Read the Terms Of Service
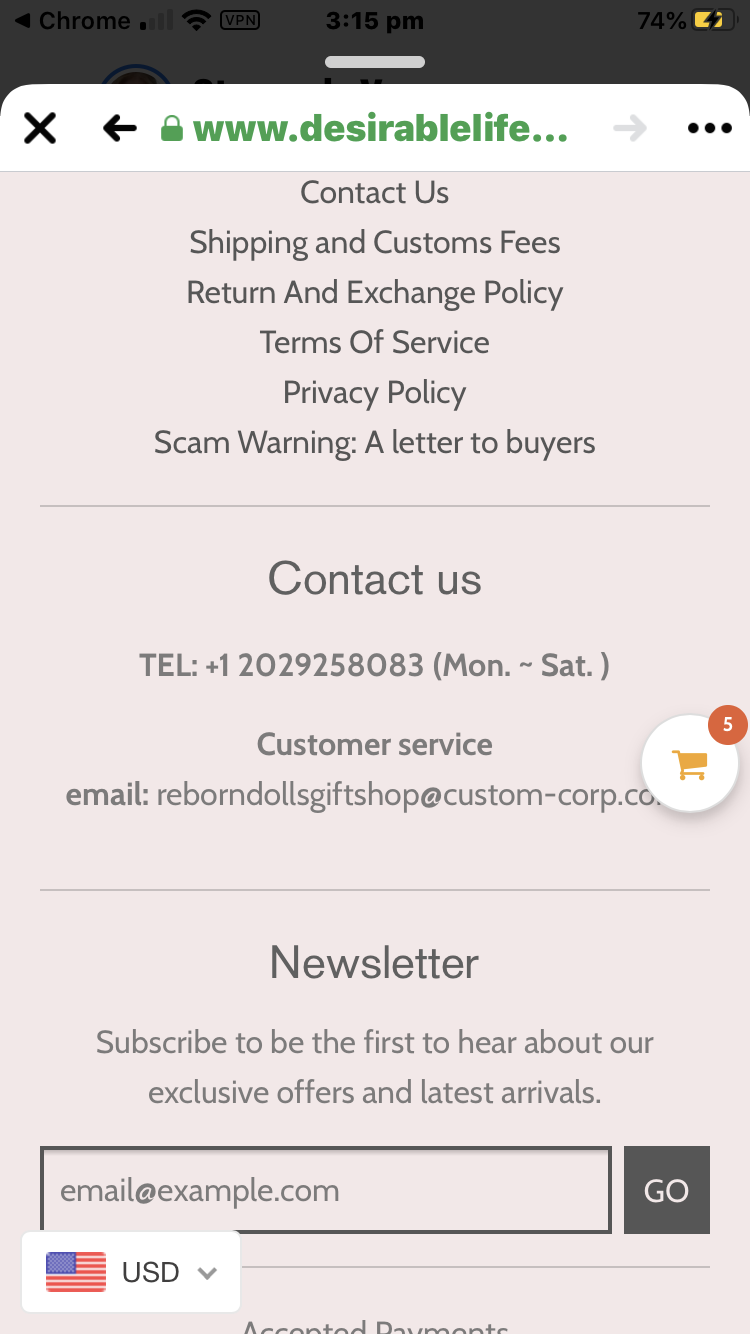The width and height of the screenshot is (750, 1334). (374, 342)
